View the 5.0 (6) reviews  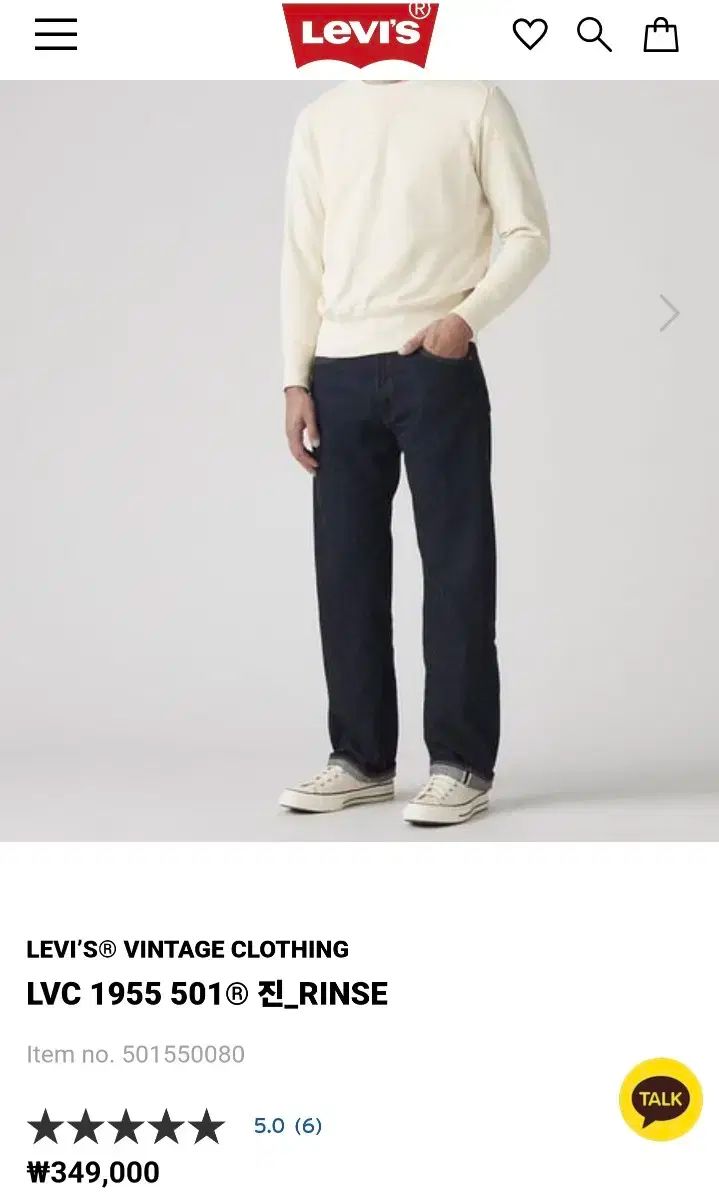coord(287,1126)
